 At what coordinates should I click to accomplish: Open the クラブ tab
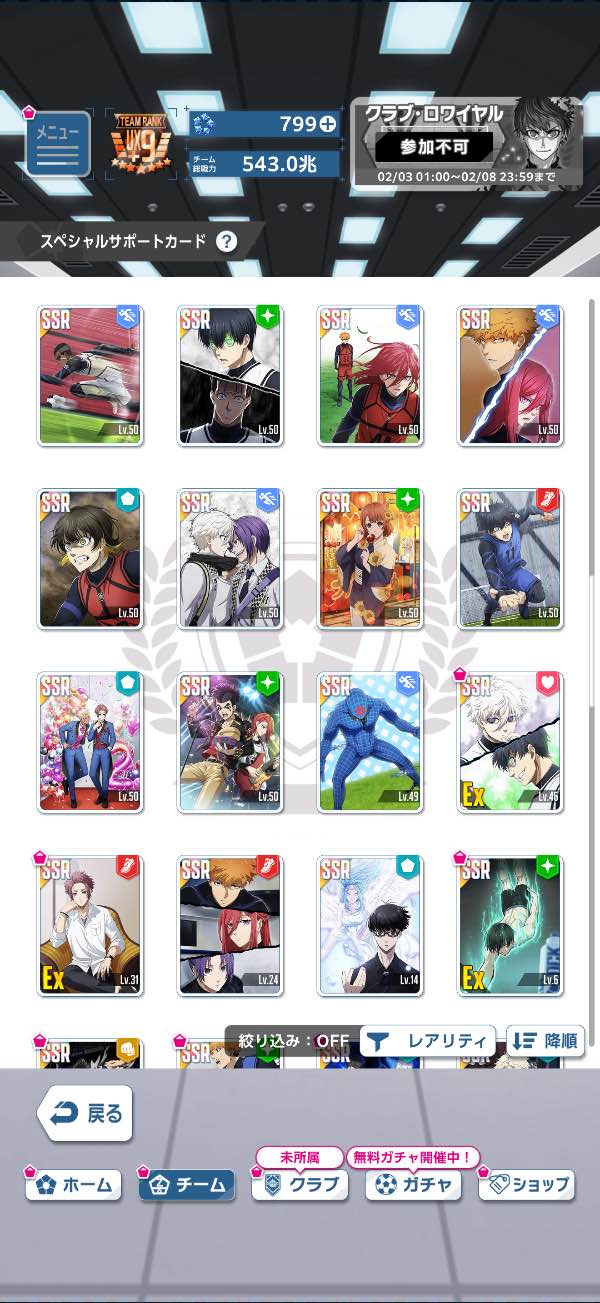[301, 1185]
